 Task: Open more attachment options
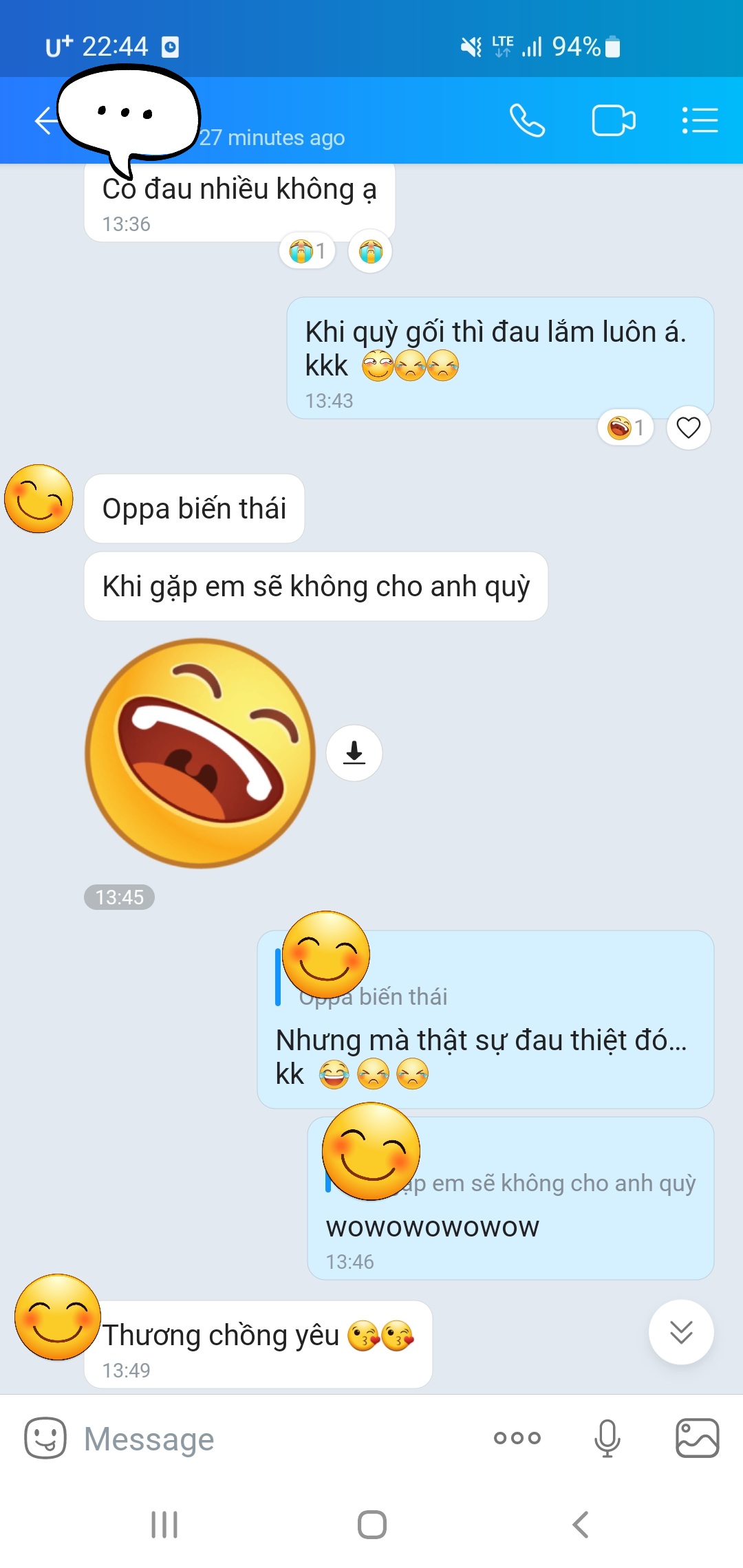tap(517, 1438)
